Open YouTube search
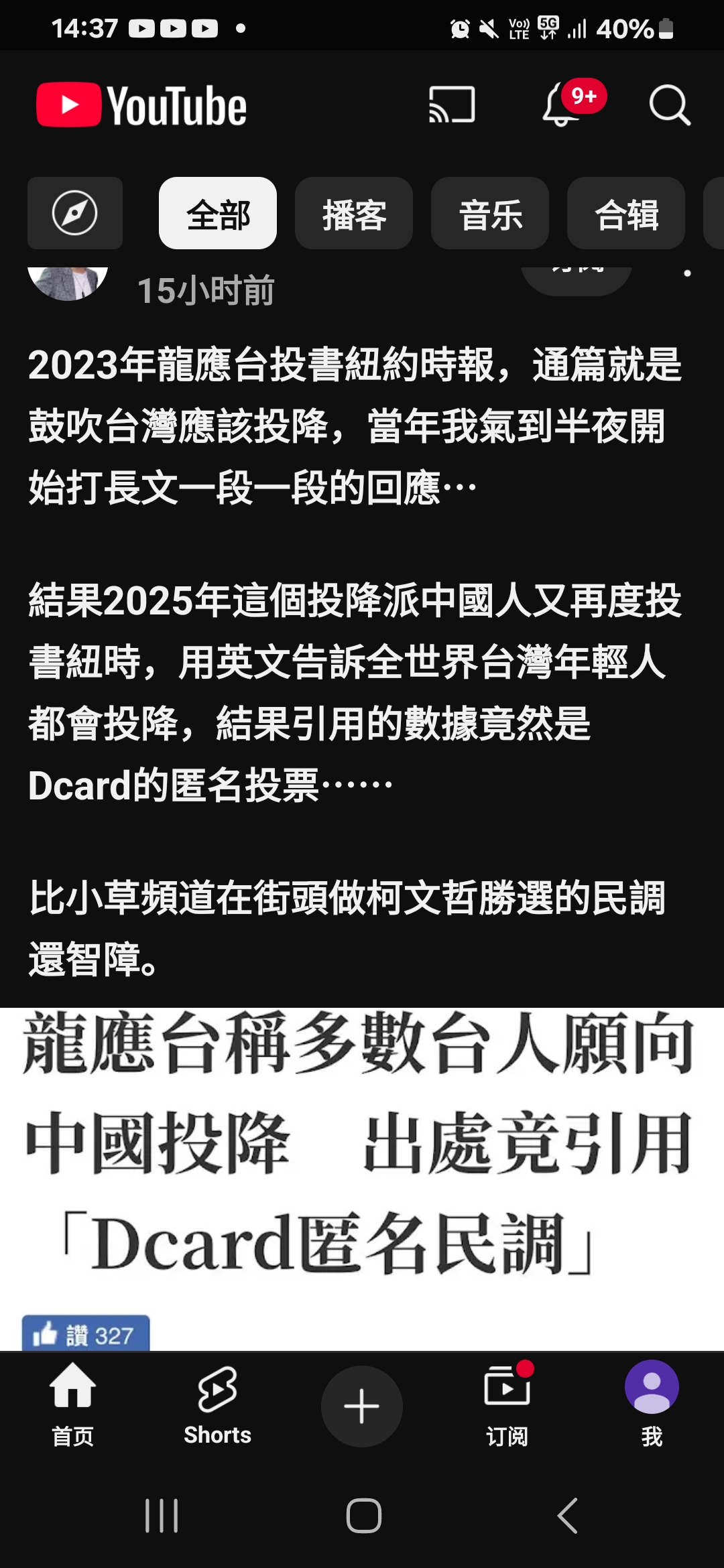Image resolution: width=724 pixels, height=1568 pixels. click(x=669, y=105)
